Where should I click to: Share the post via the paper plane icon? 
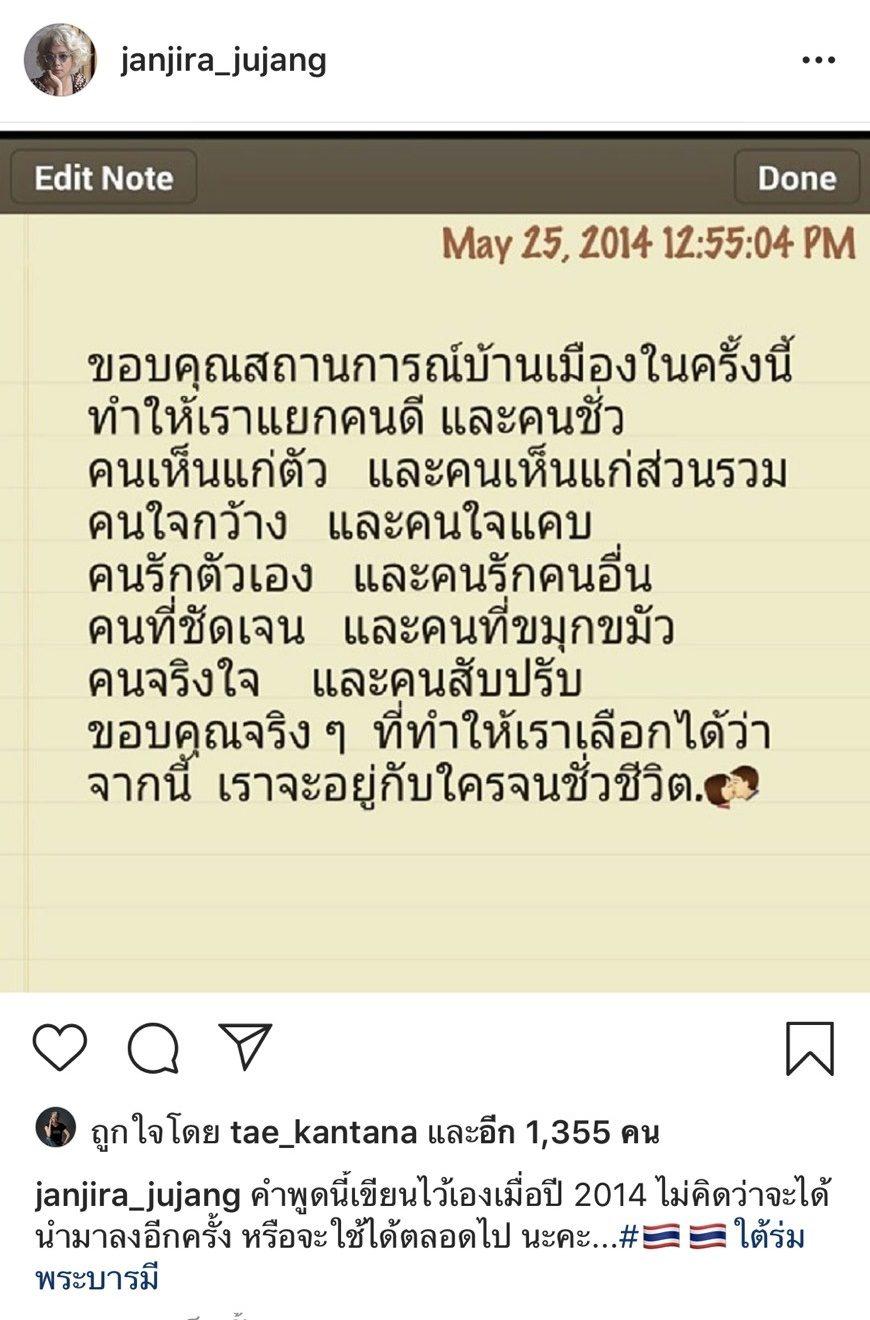[245, 1046]
